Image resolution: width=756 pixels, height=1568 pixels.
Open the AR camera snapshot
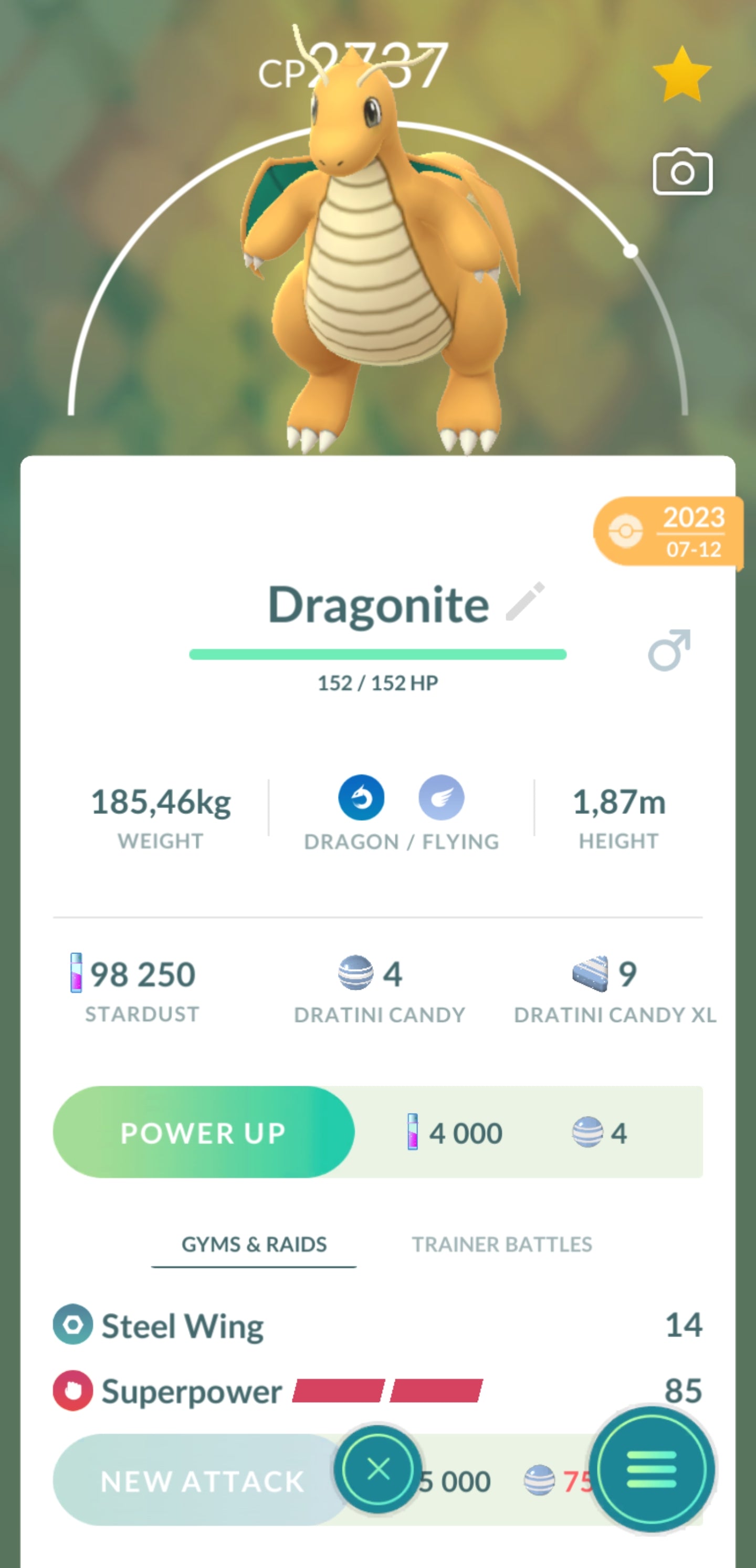[681, 173]
